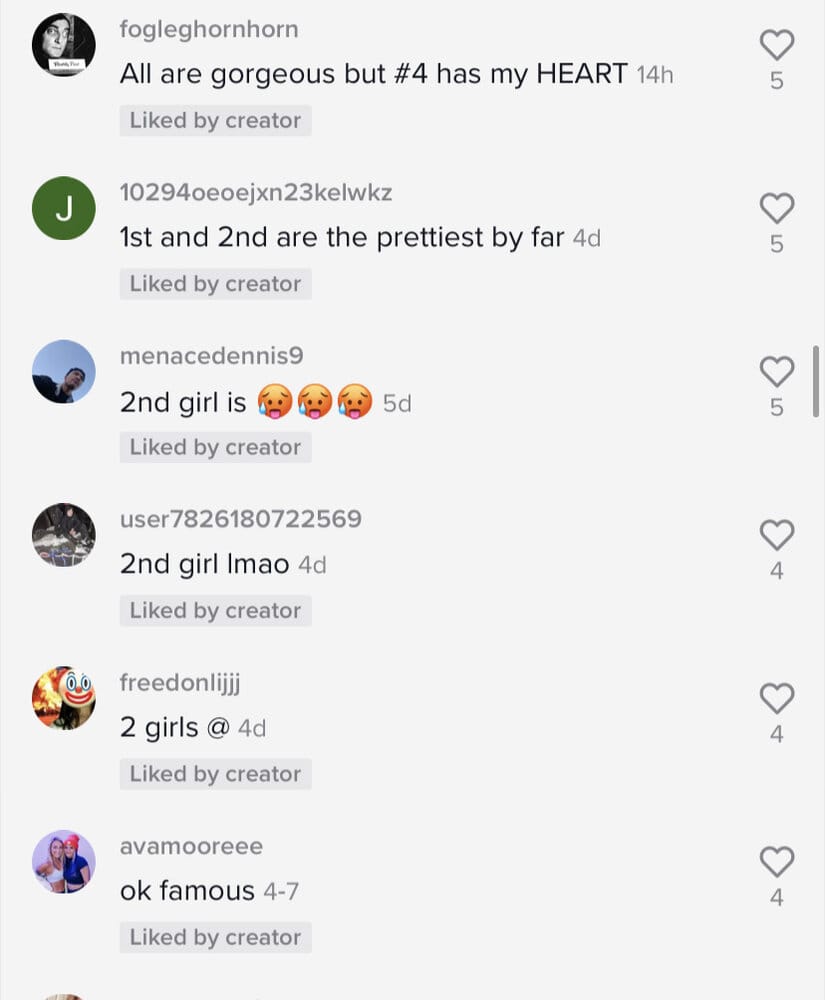Open user7826180722569's avatar
825x1000 pixels.
pyautogui.click(x=64, y=535)
